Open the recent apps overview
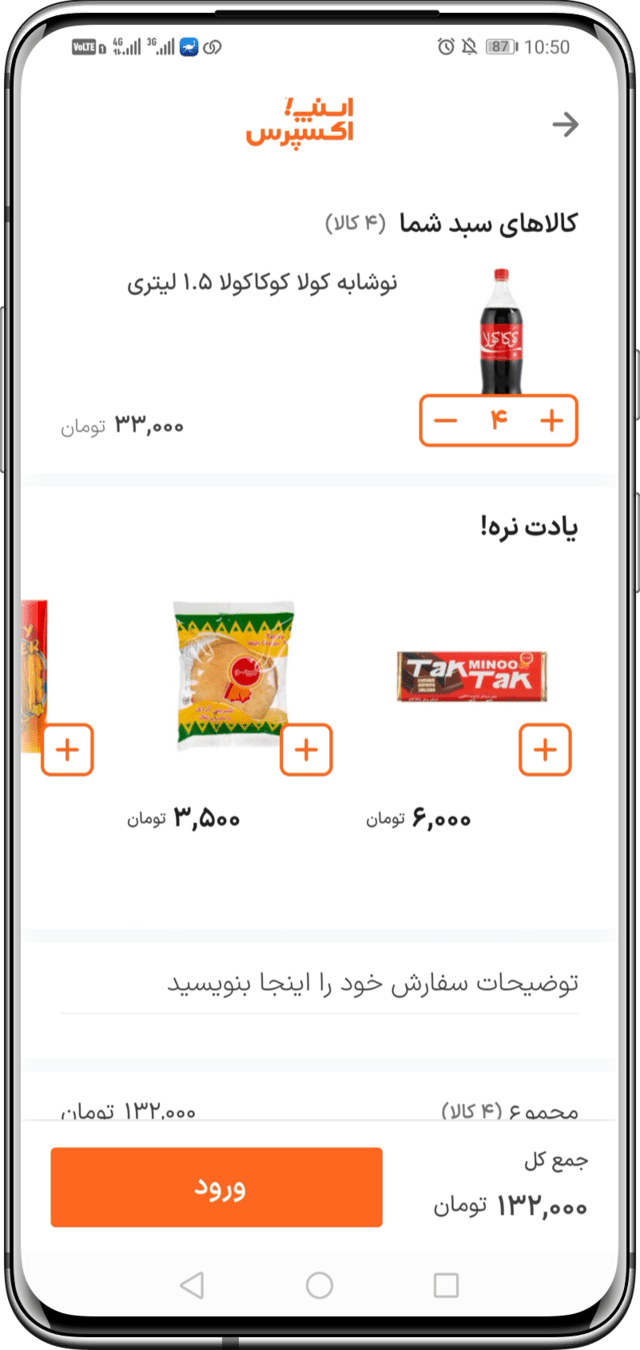 pyautogui.click(x=446, y=1285)
